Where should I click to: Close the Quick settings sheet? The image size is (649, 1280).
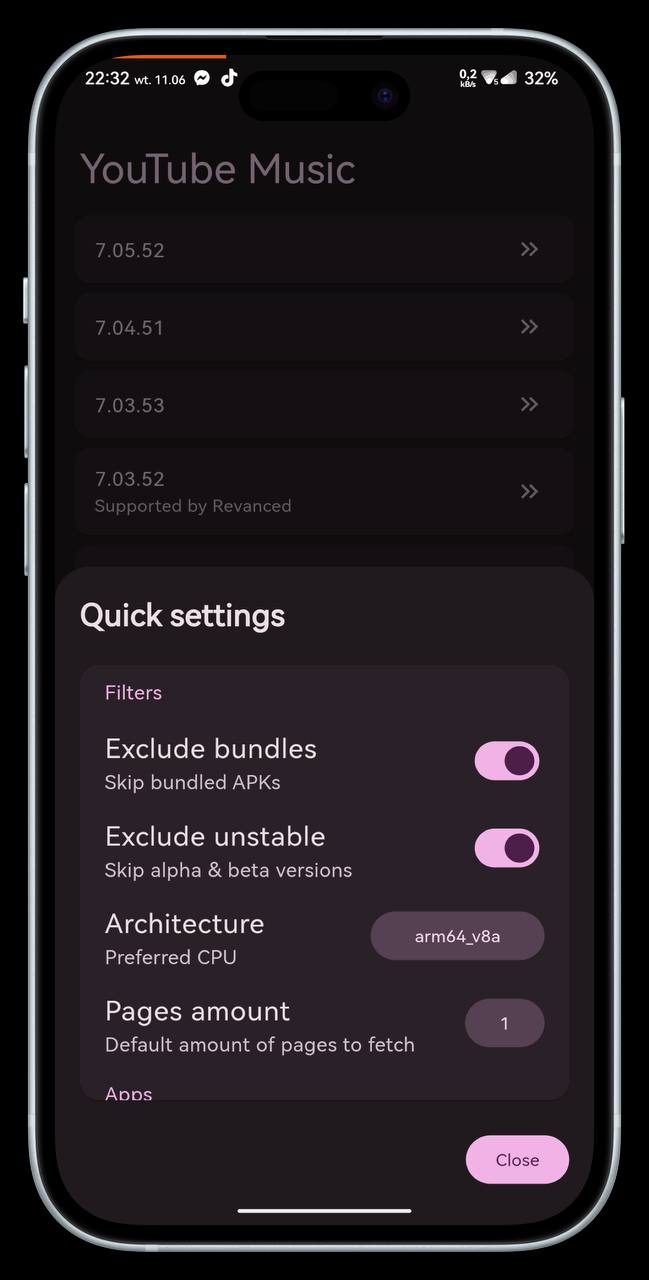517,1159
